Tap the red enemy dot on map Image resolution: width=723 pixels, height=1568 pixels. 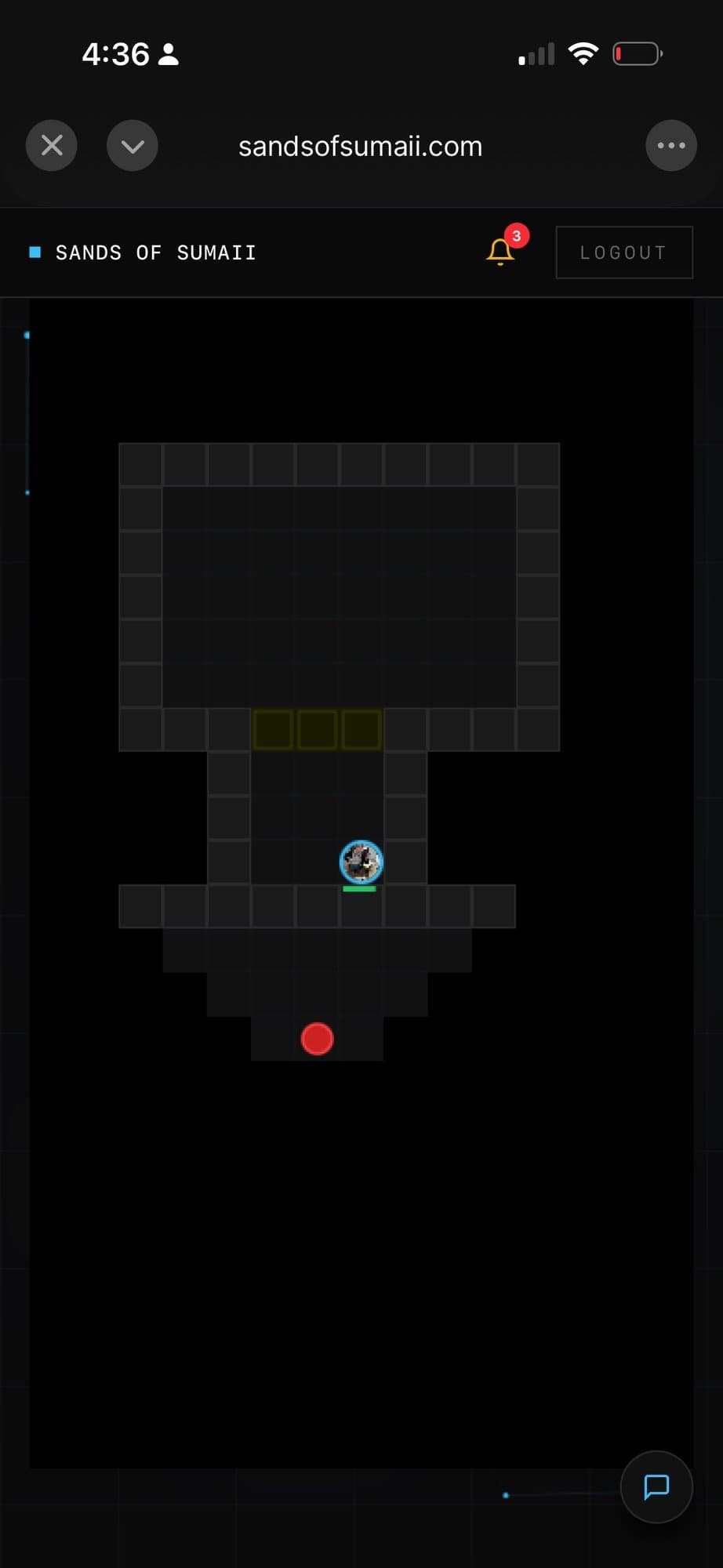point(318,1039)
